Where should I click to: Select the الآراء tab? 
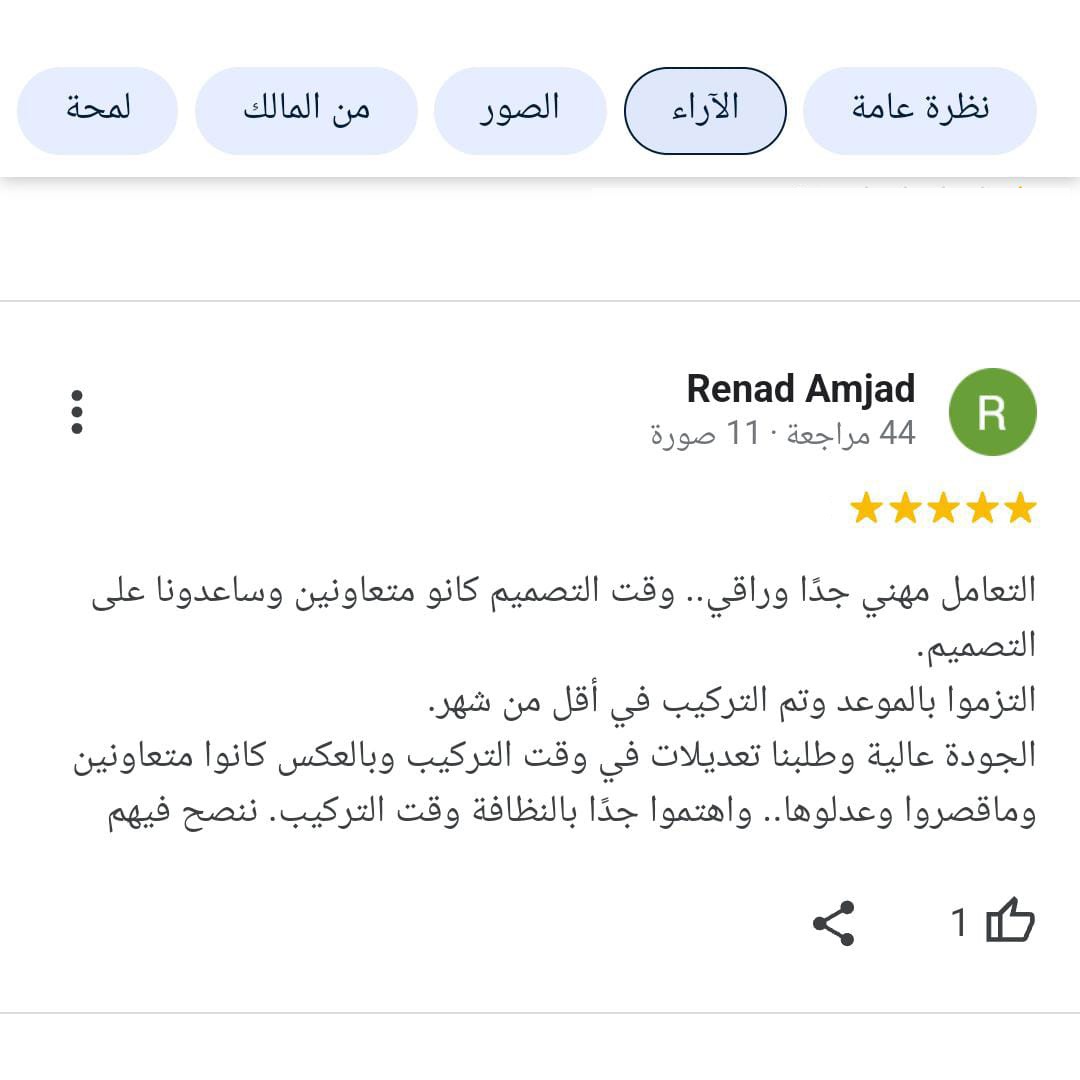click(705, 110)
